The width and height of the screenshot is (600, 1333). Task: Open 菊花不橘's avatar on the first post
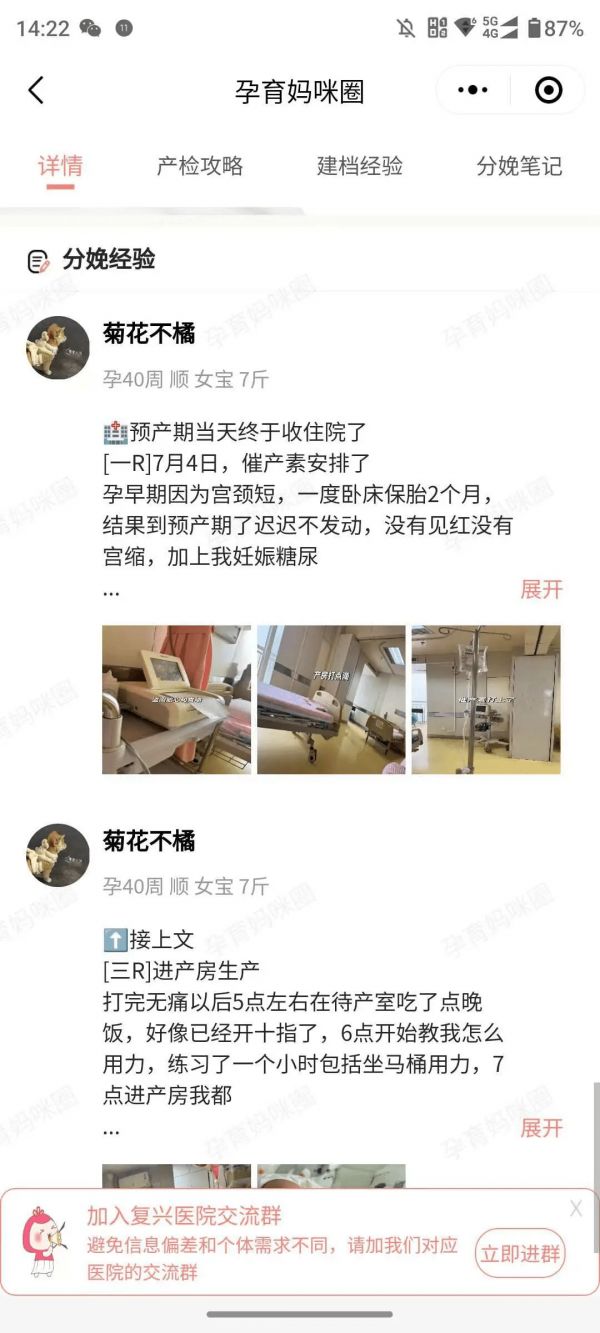(x=57, y=348)
